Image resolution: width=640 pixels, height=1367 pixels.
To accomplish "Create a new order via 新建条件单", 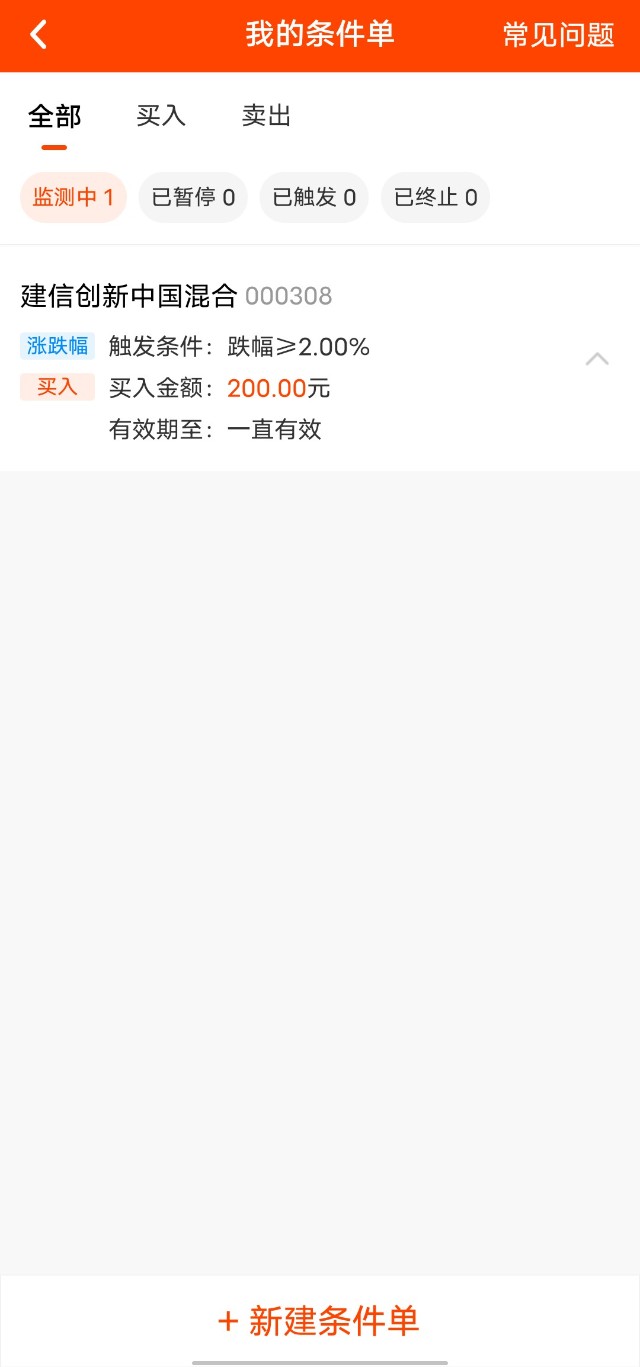I will pyautogui.click(x=320, y=1321).
